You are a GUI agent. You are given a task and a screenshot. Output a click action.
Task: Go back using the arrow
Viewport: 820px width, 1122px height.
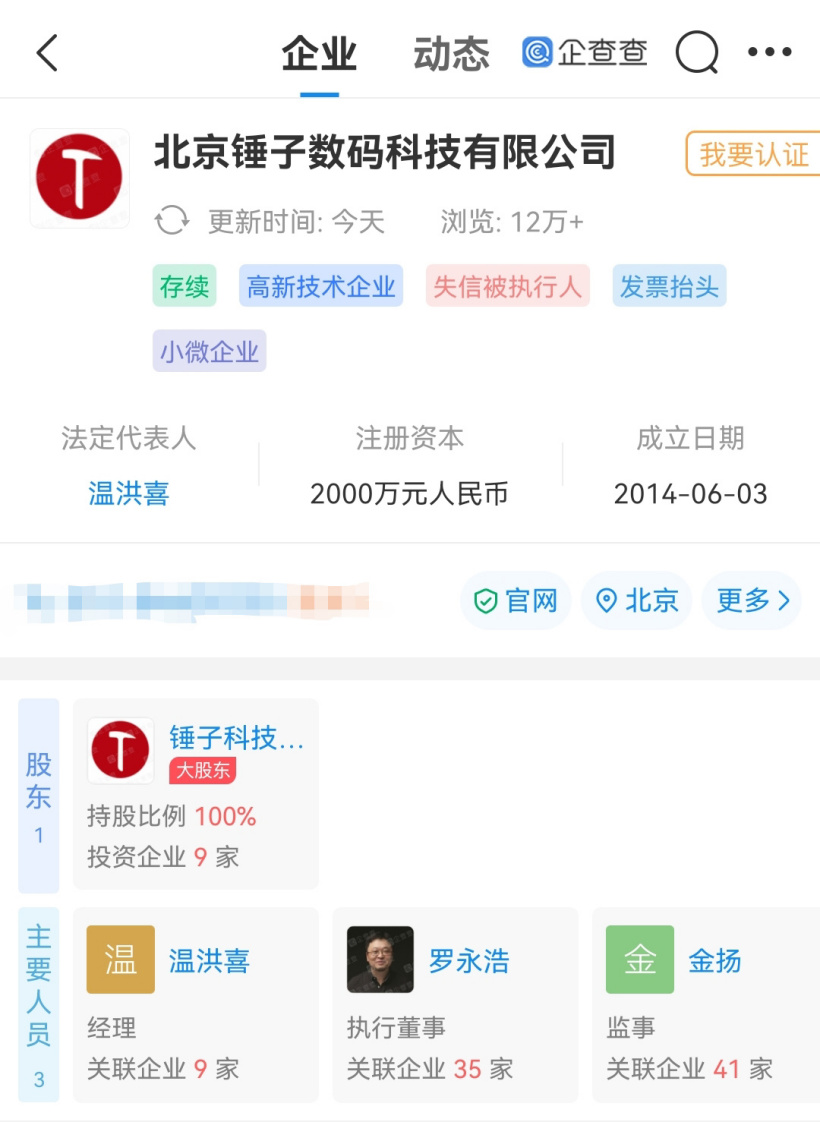[47, 53]
